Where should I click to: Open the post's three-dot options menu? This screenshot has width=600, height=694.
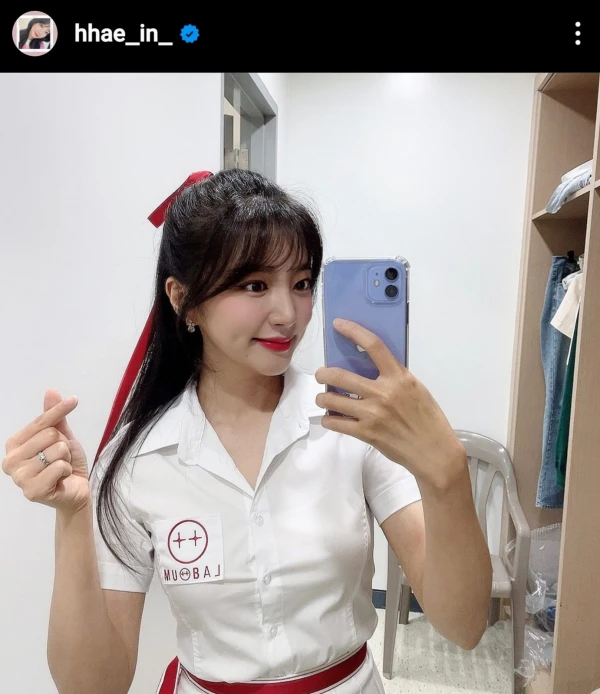click(x=577, y=34)
